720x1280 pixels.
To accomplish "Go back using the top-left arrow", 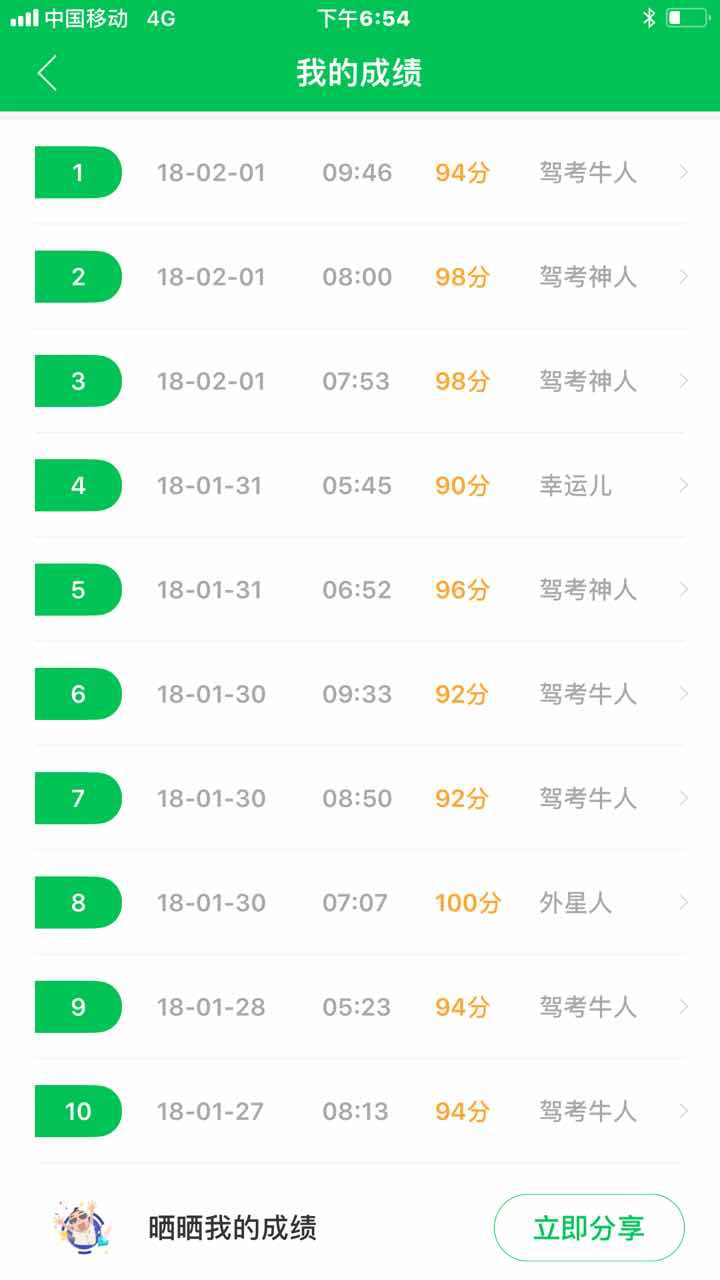I will [x=47, y=73].
